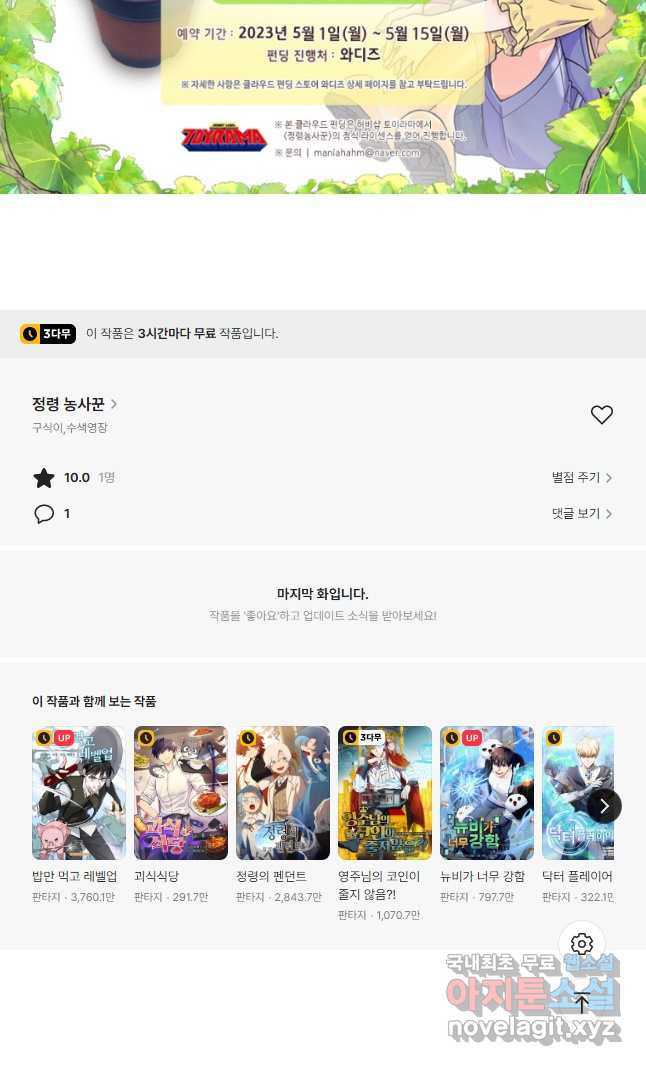646x1066 pixels.
Task: Open the 밥만 먹고 레벨업 card
Action: click(x=79, y=814)
